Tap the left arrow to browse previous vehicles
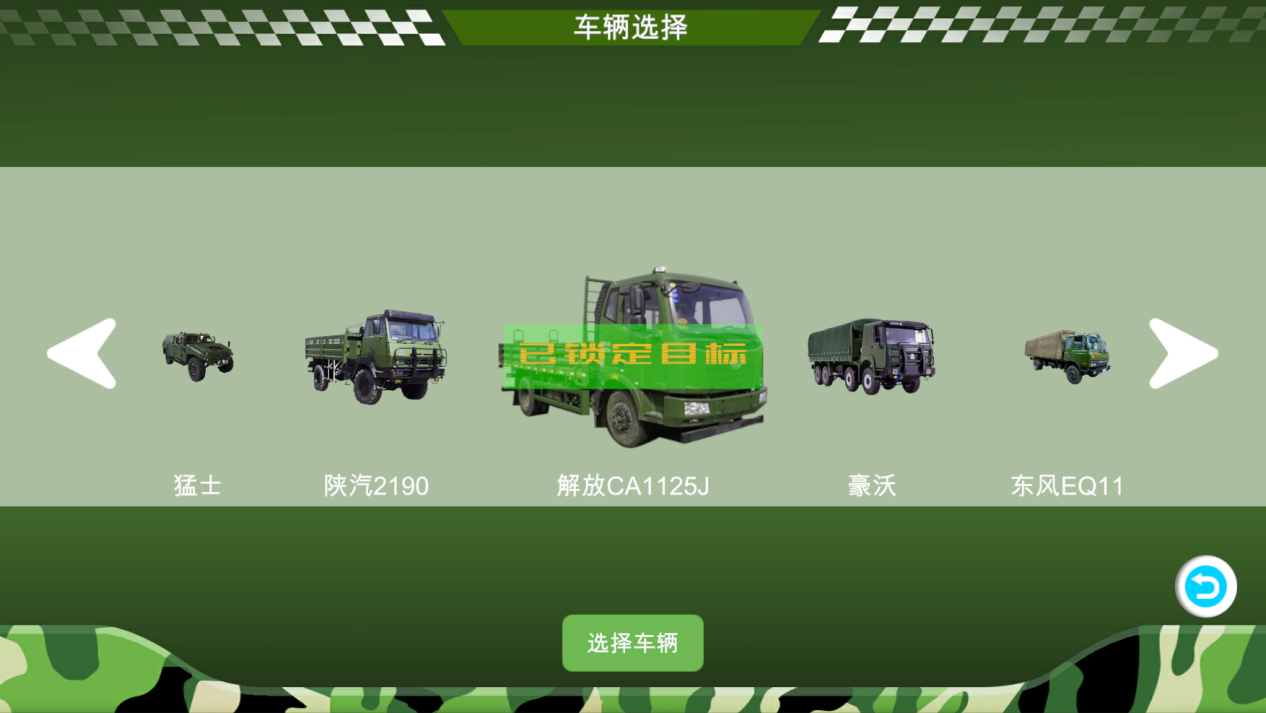The height and width of the screenshot is (713, 1266). [82, 353]
